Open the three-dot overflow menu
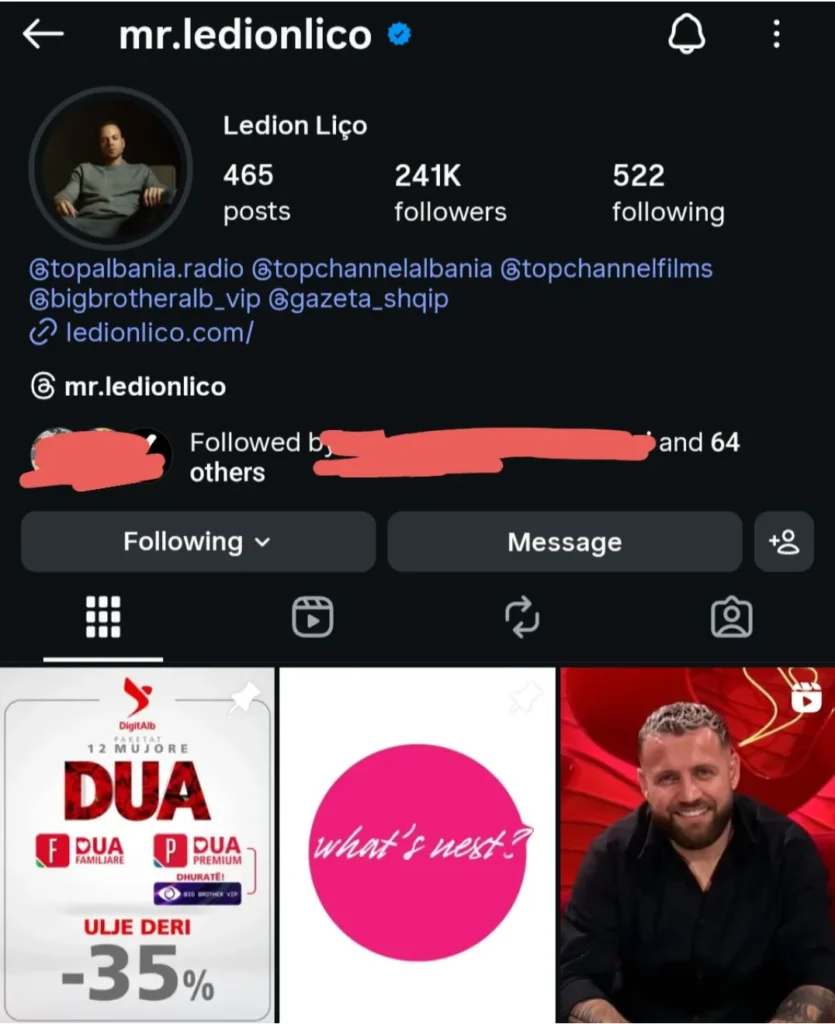This screenshot has width=835, height=1024. coord(776,35)
